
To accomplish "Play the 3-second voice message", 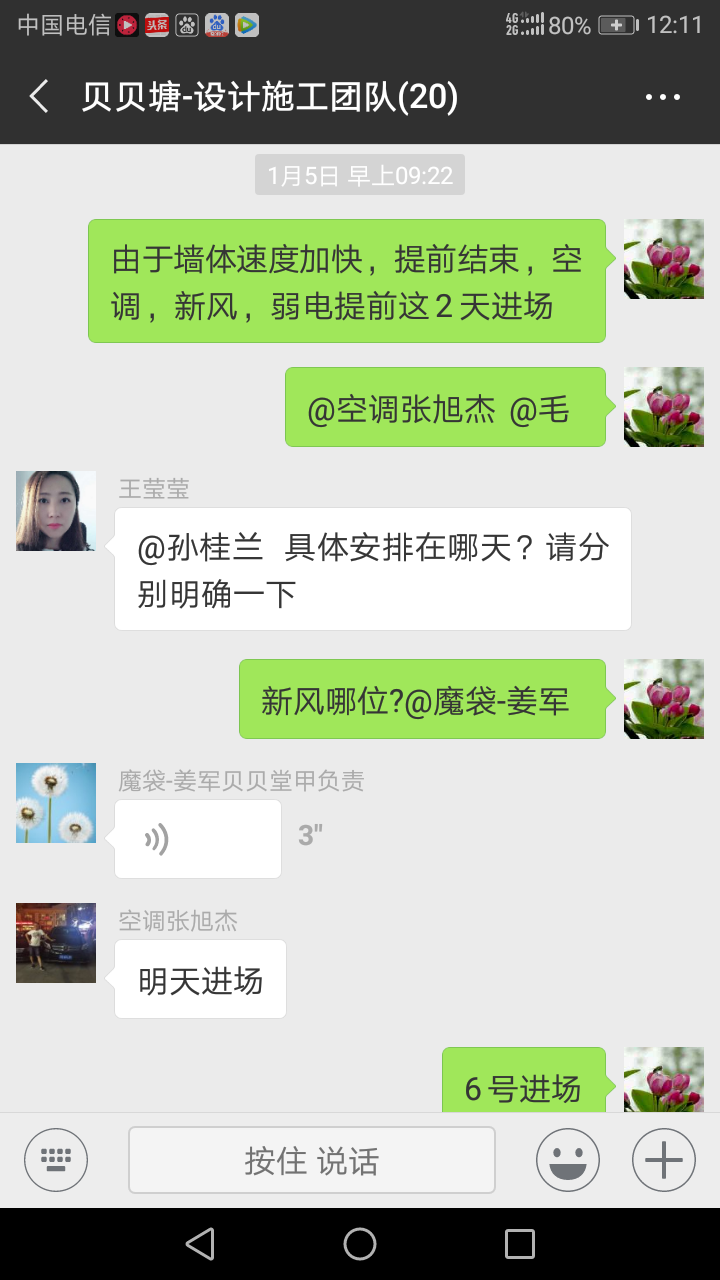I will point(198,839).
